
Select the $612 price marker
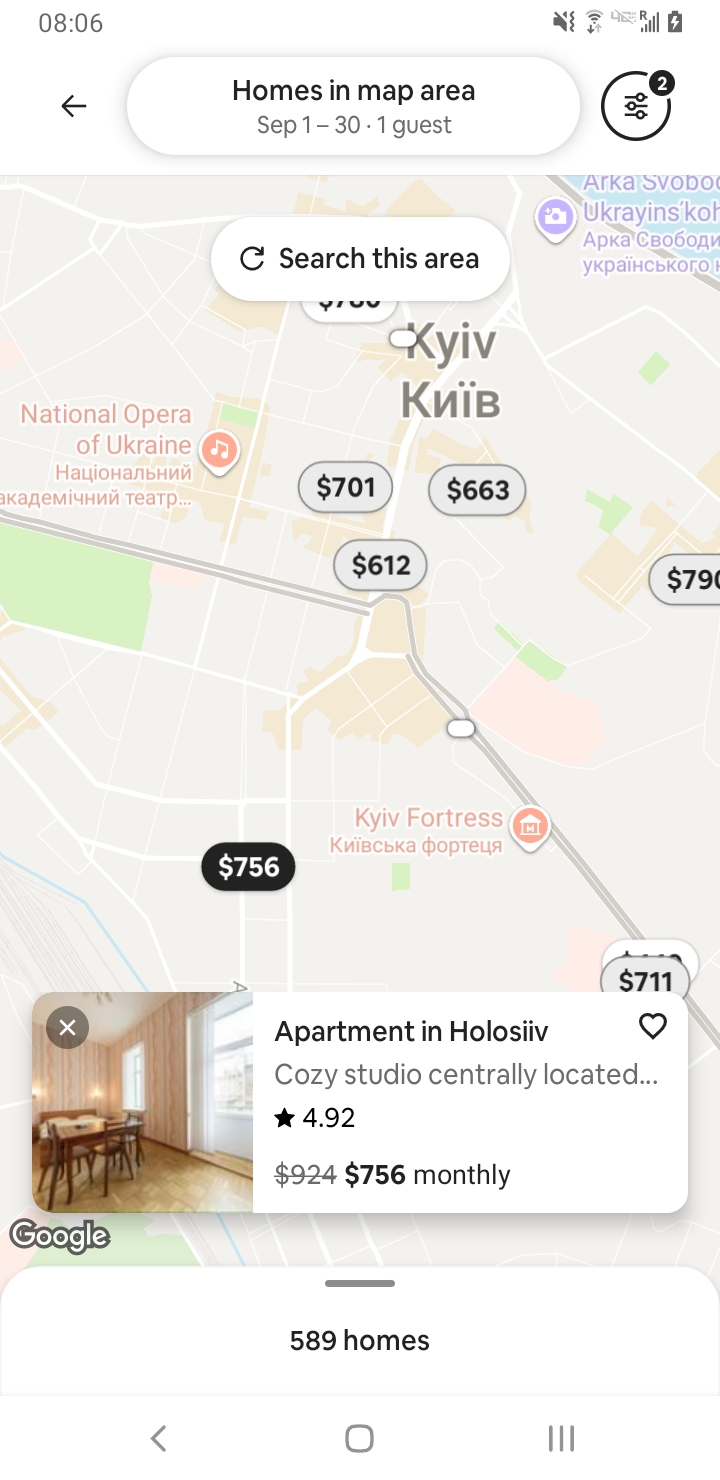[380, 565]
